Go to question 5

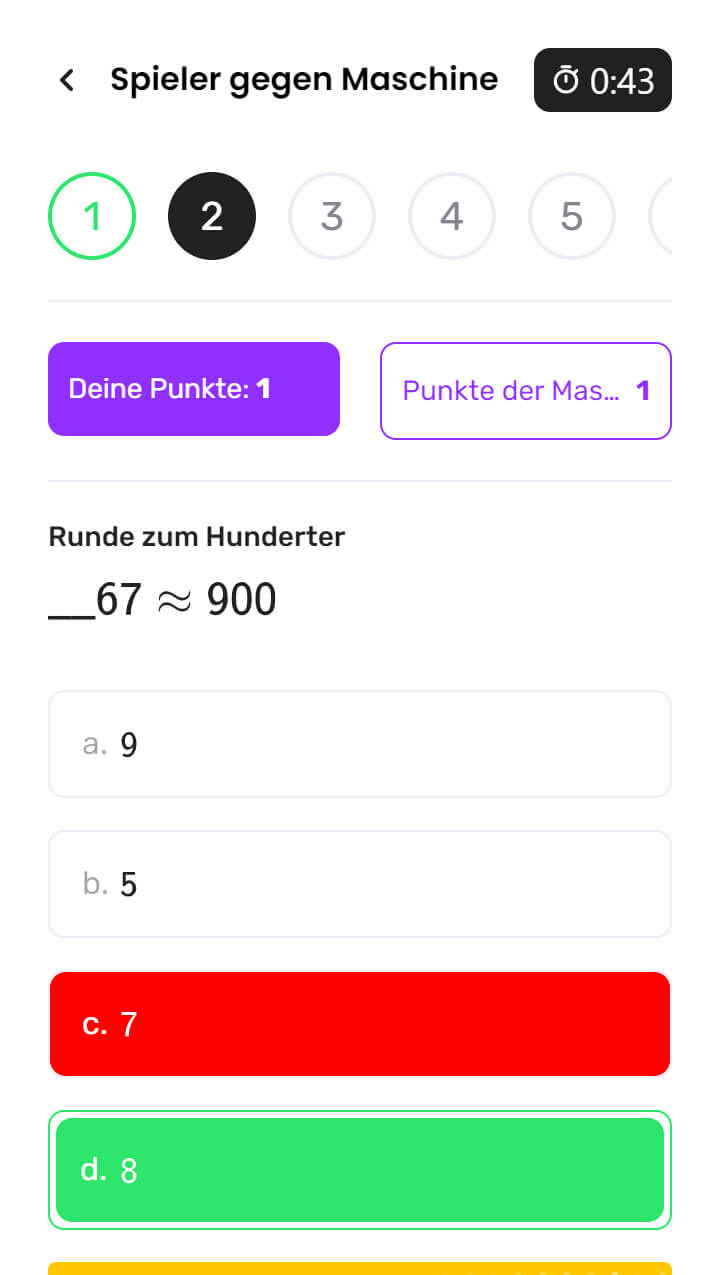(572, 216)
